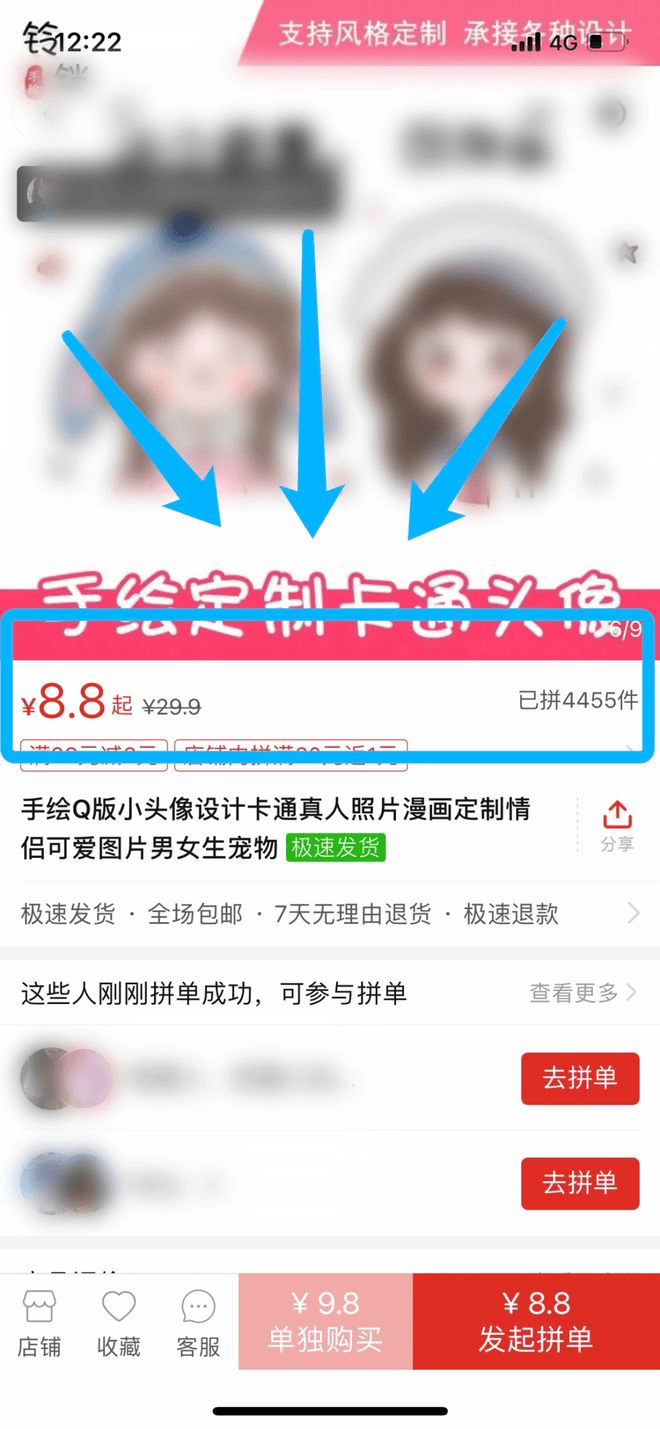Share this product via 分享 icon

tap(617, 826)
